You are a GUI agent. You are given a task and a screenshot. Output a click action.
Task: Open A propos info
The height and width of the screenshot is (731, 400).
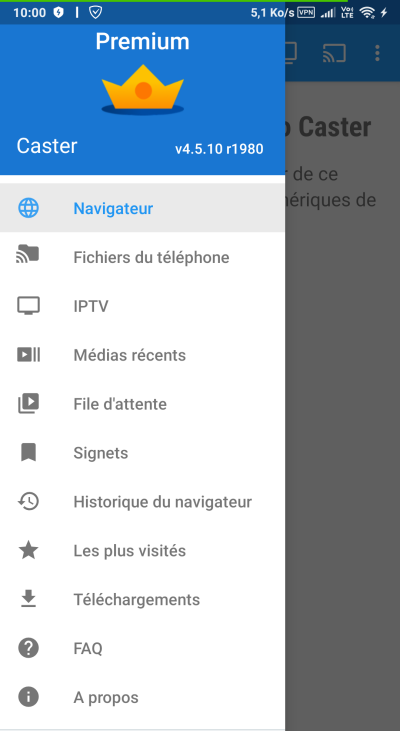[x=142, y=697]
